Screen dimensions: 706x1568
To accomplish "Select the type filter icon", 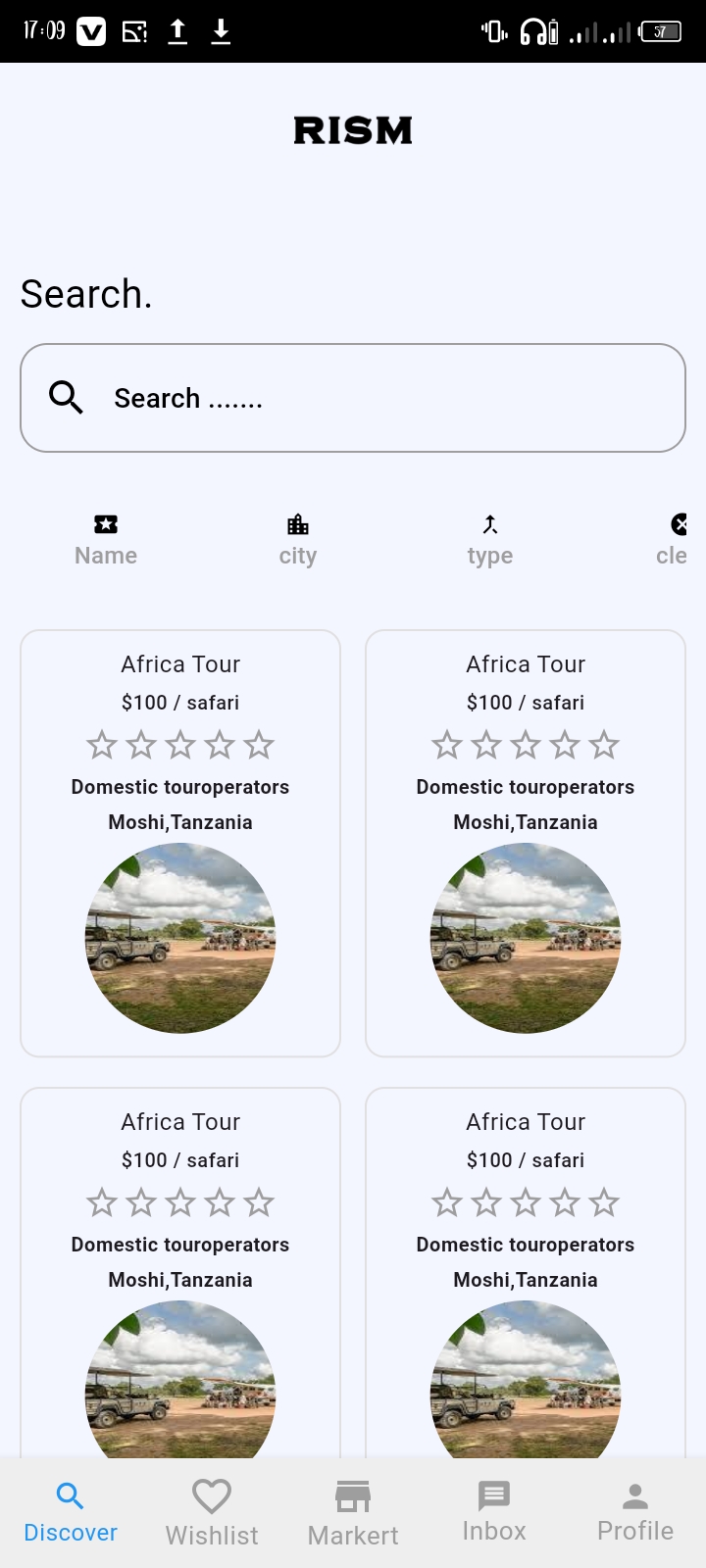I will click(489, 524).
